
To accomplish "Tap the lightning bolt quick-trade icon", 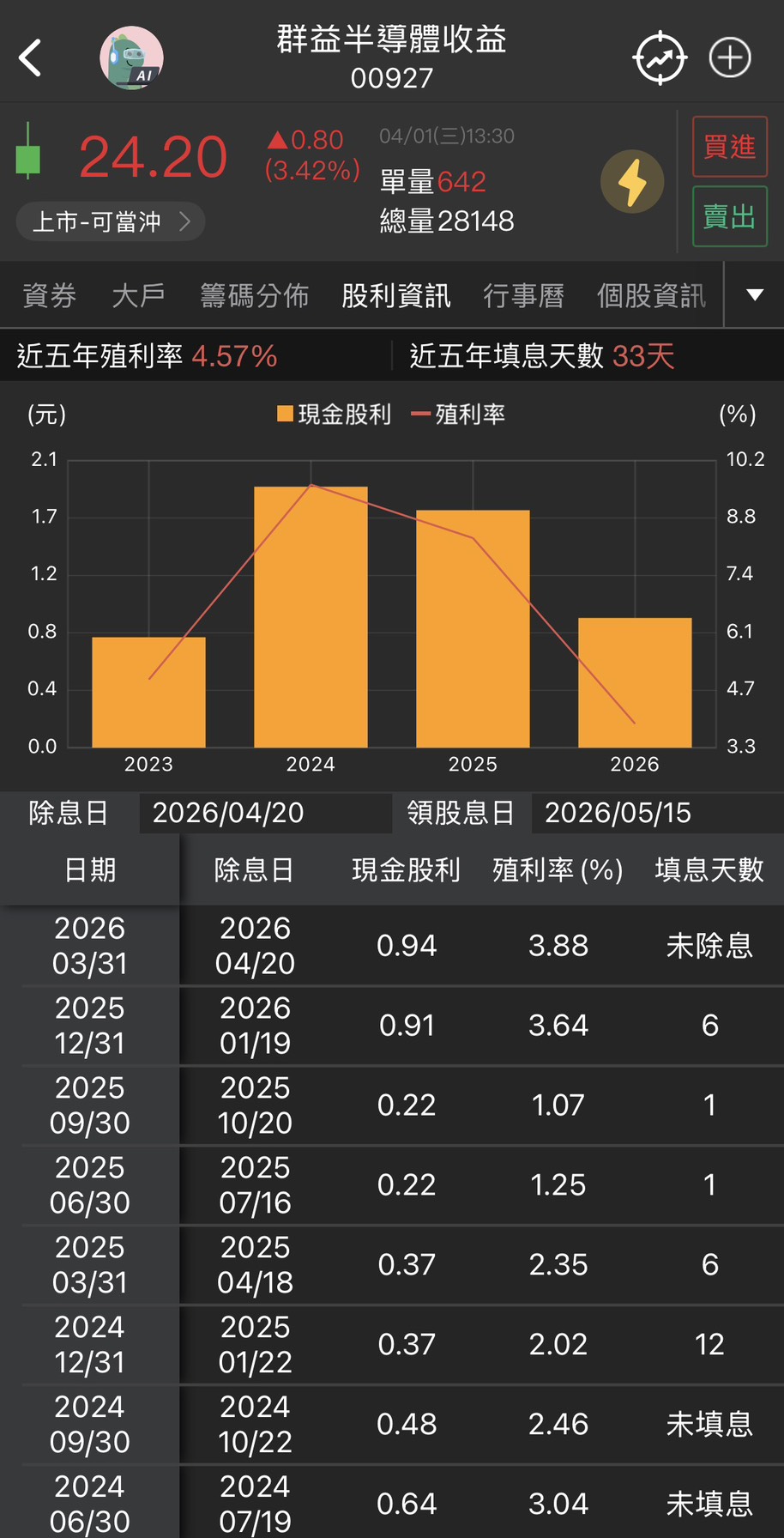I will [632, 182].
